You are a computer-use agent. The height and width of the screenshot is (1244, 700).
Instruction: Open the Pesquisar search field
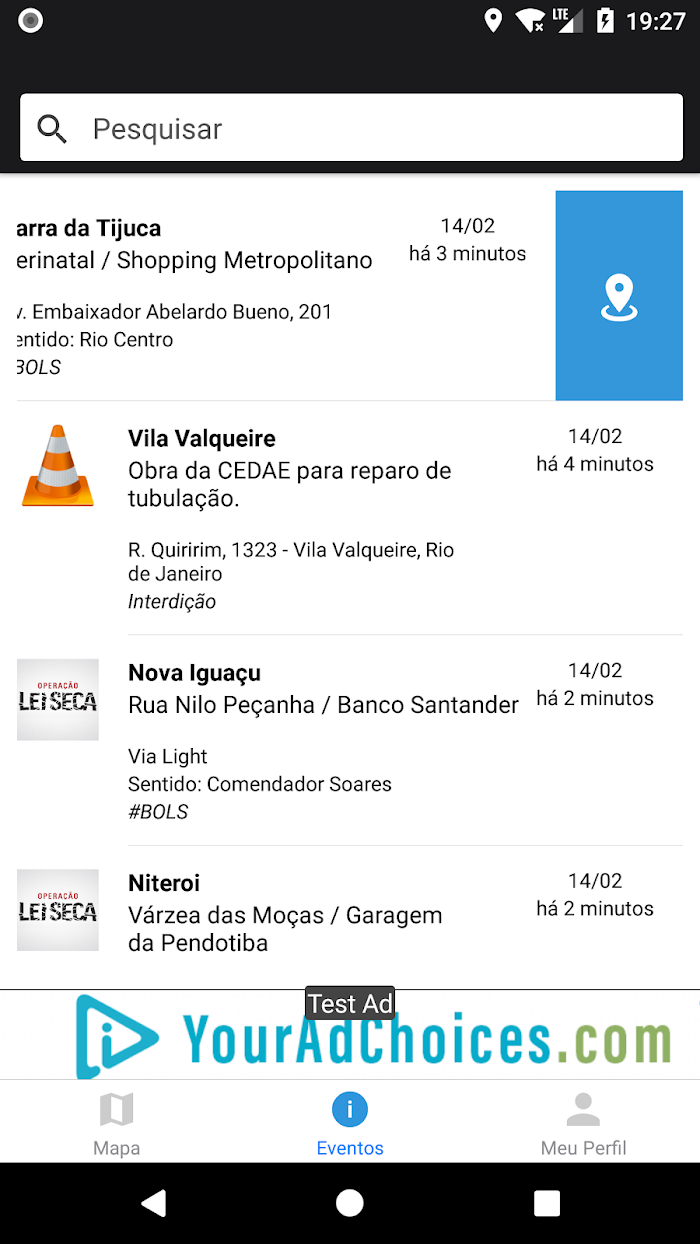[351, 128]
